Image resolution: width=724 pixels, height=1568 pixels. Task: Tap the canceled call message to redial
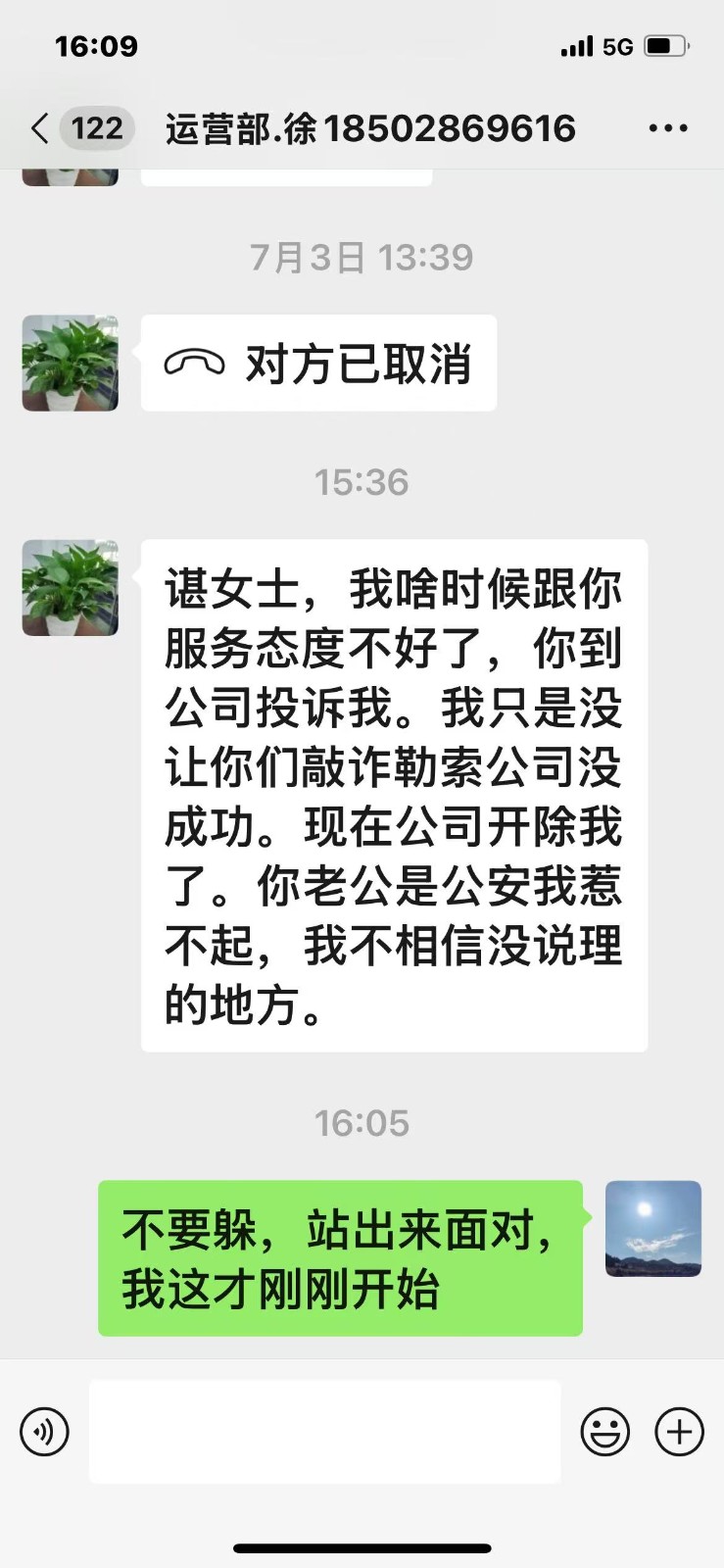318,364
